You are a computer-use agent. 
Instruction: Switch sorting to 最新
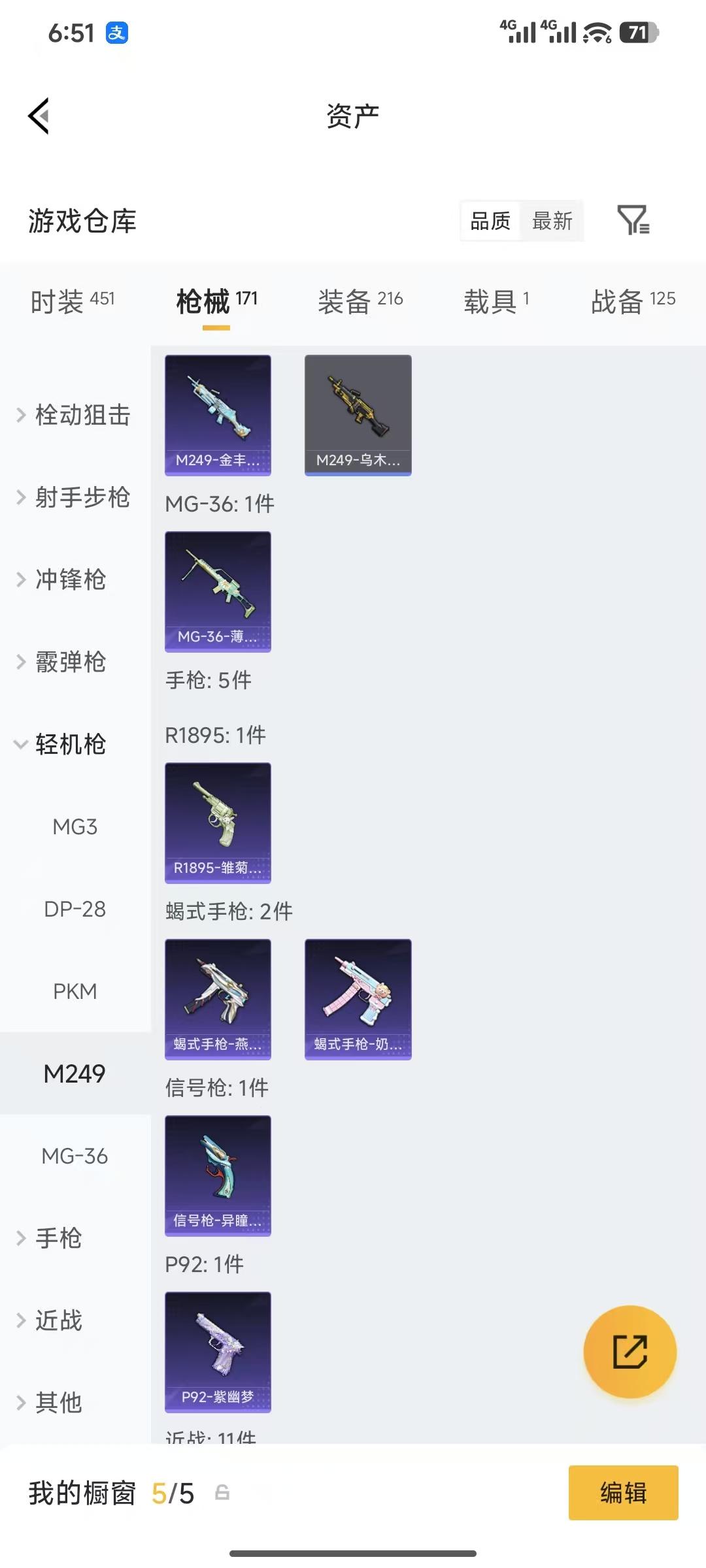[x=552, y=221]
